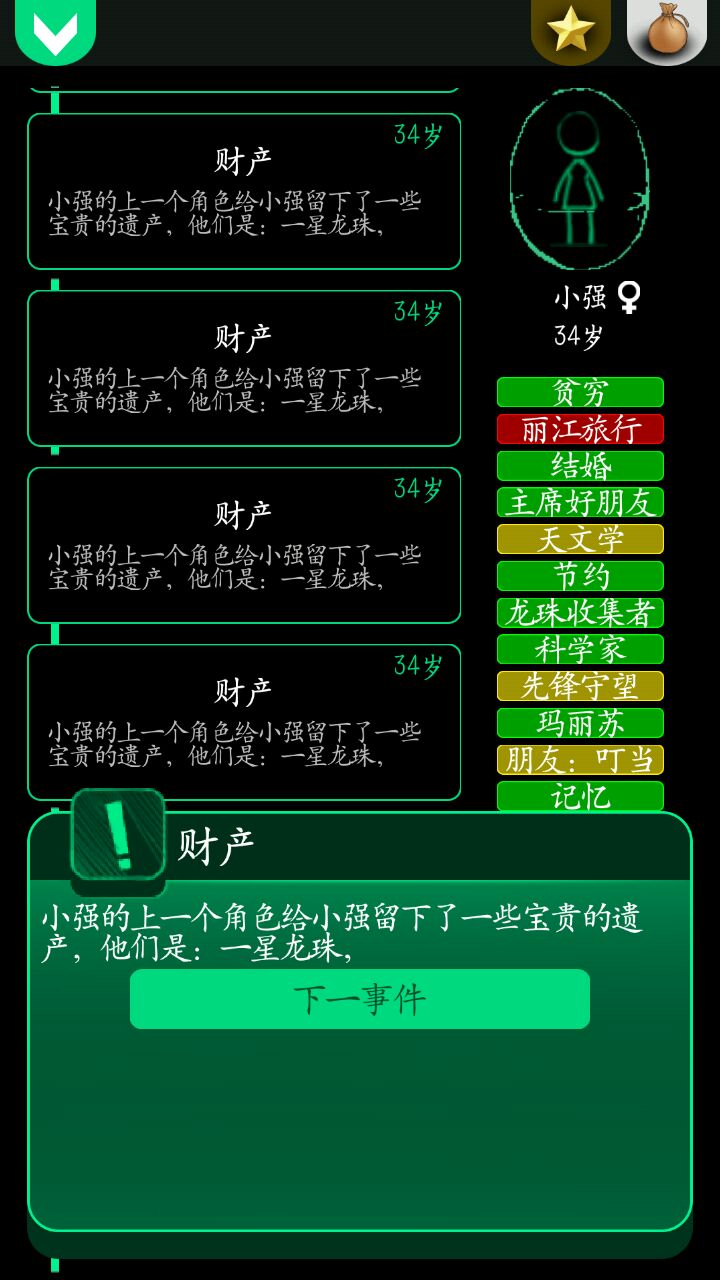Viewport: 720px width, 1280px height.
Task: Select the 主席好朋友 trait tag
Action: pos(580,502)
